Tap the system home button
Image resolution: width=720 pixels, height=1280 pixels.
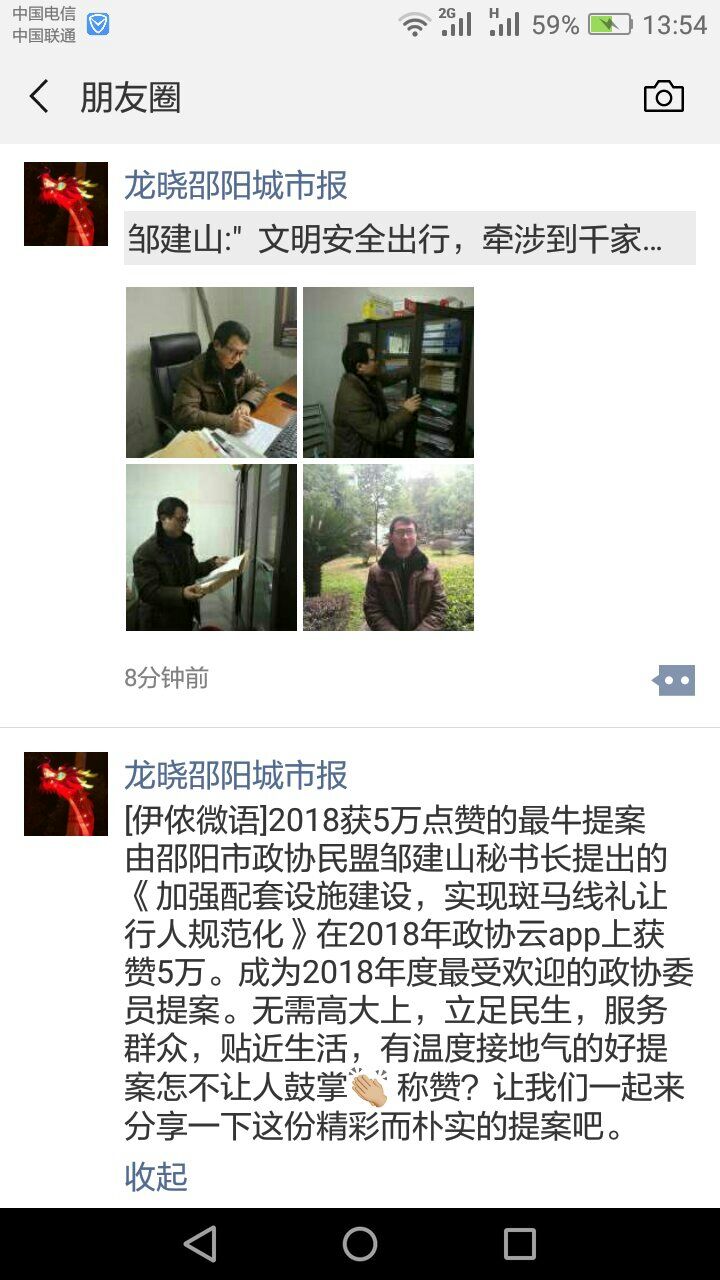(x=360, y=1244)
